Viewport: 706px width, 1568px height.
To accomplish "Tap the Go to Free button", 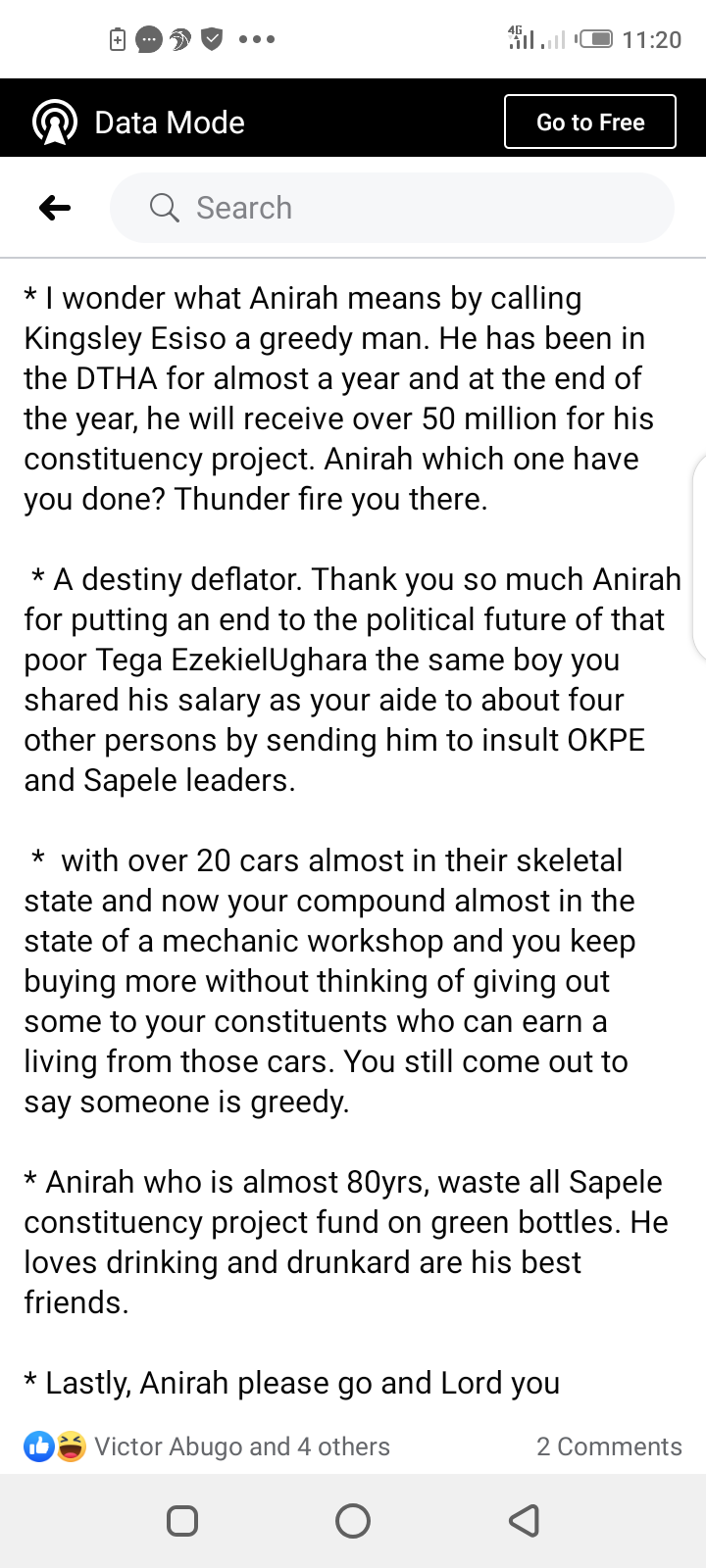I will pyautogui.click(x=589, y=122).
